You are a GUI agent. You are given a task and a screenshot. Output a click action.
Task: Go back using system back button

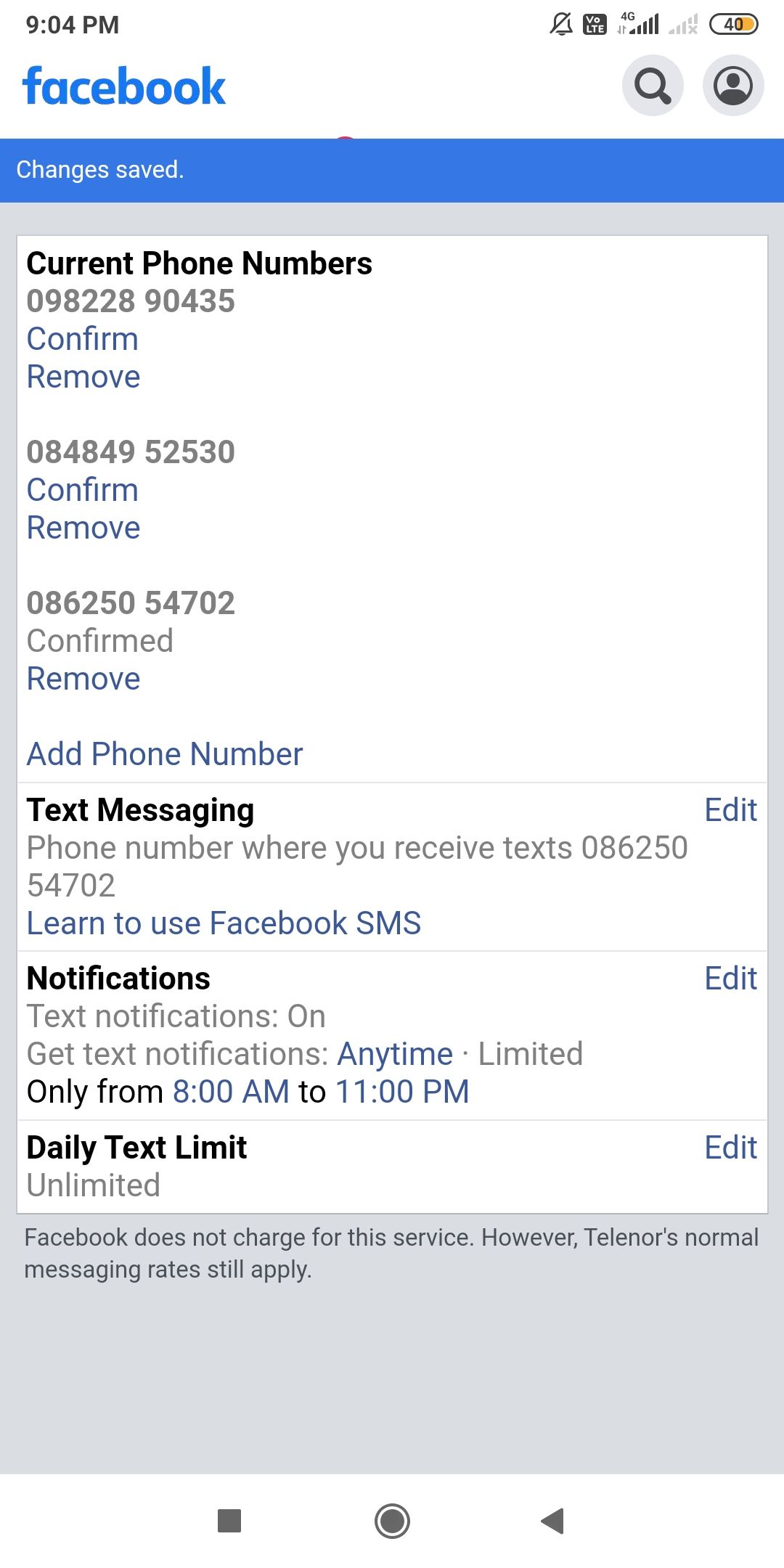[553, 1521]
